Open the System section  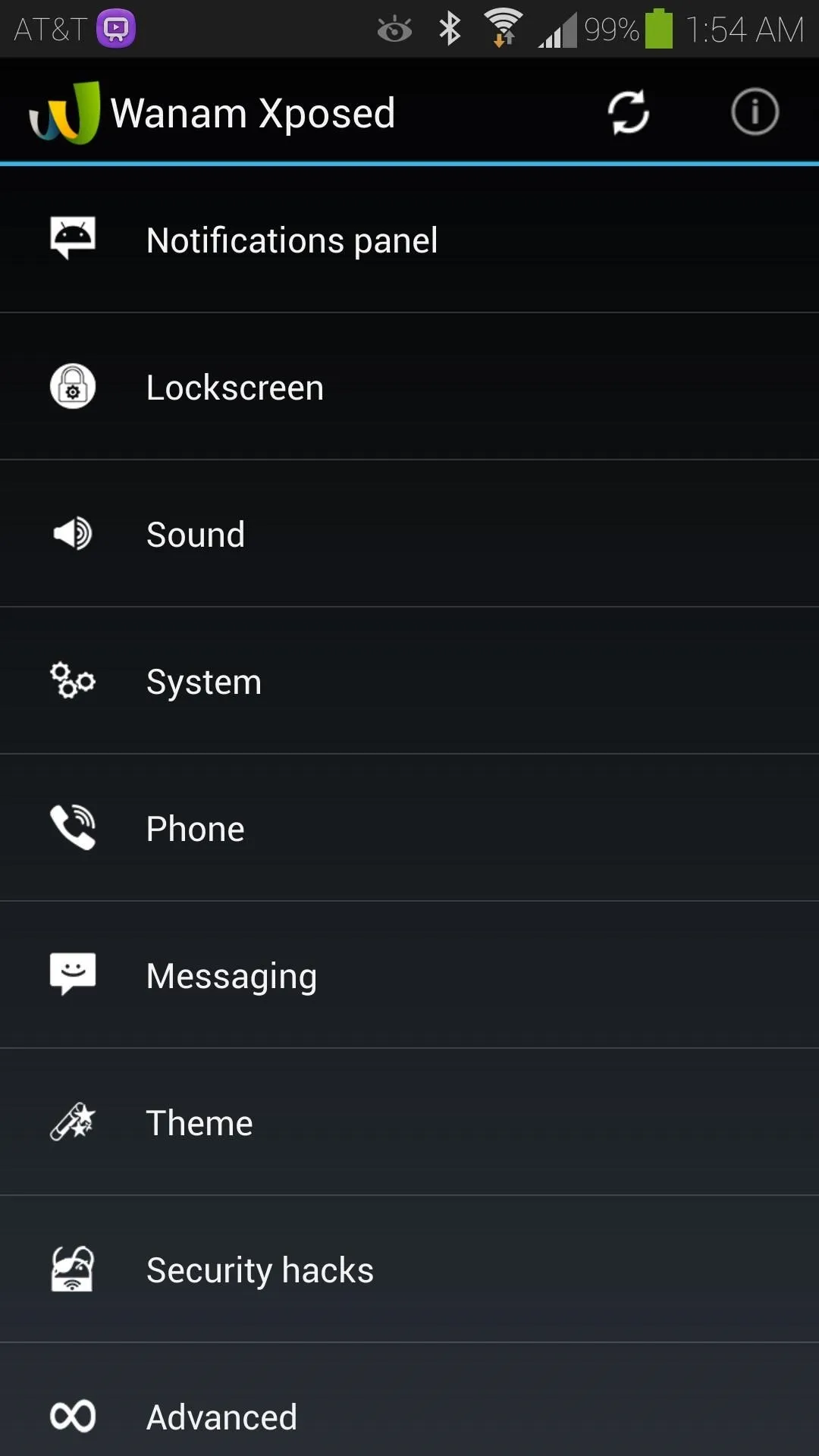point(409,681)
